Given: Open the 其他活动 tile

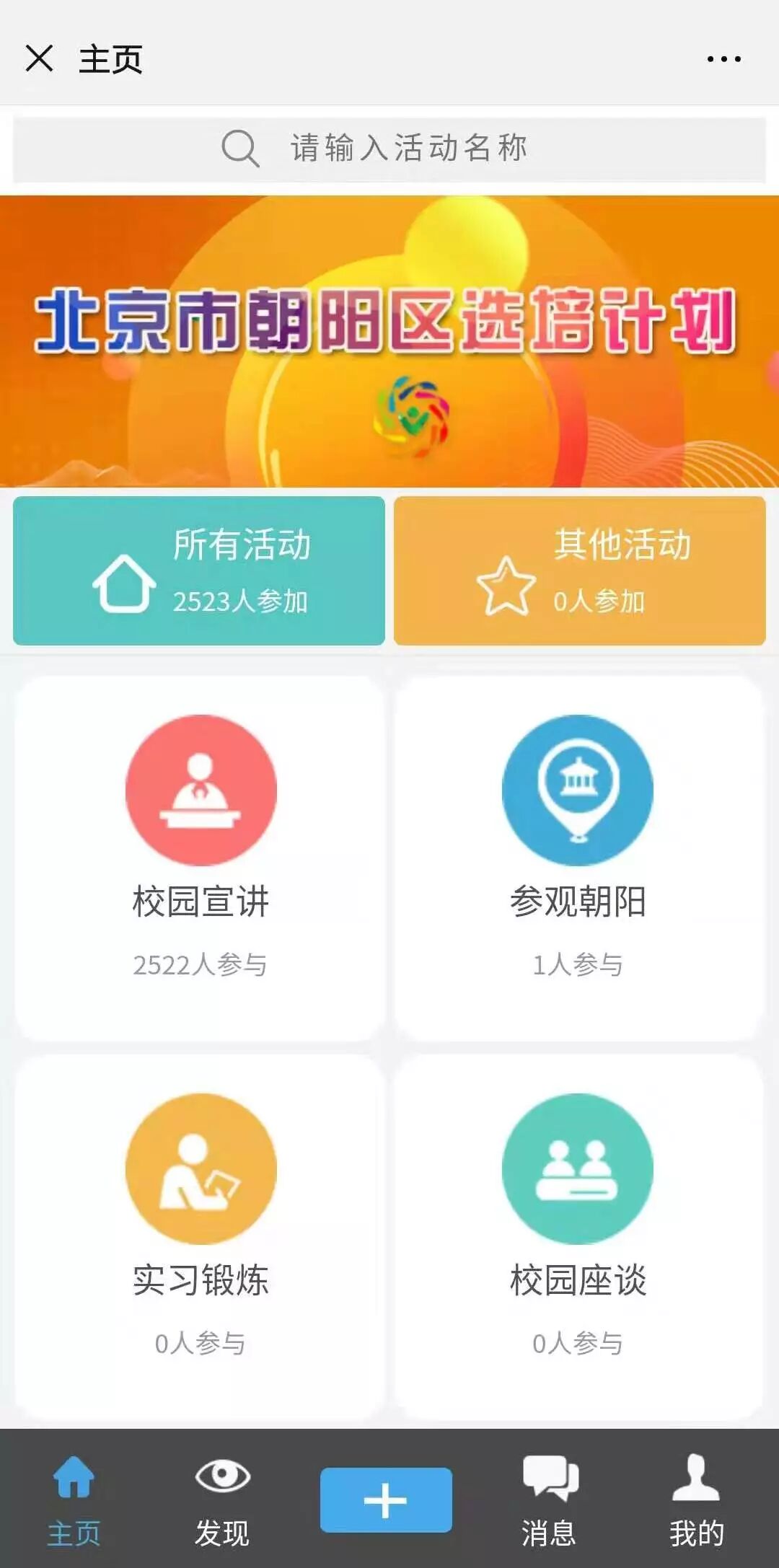Looking at the screenshot, I should [x=580, y=571].
